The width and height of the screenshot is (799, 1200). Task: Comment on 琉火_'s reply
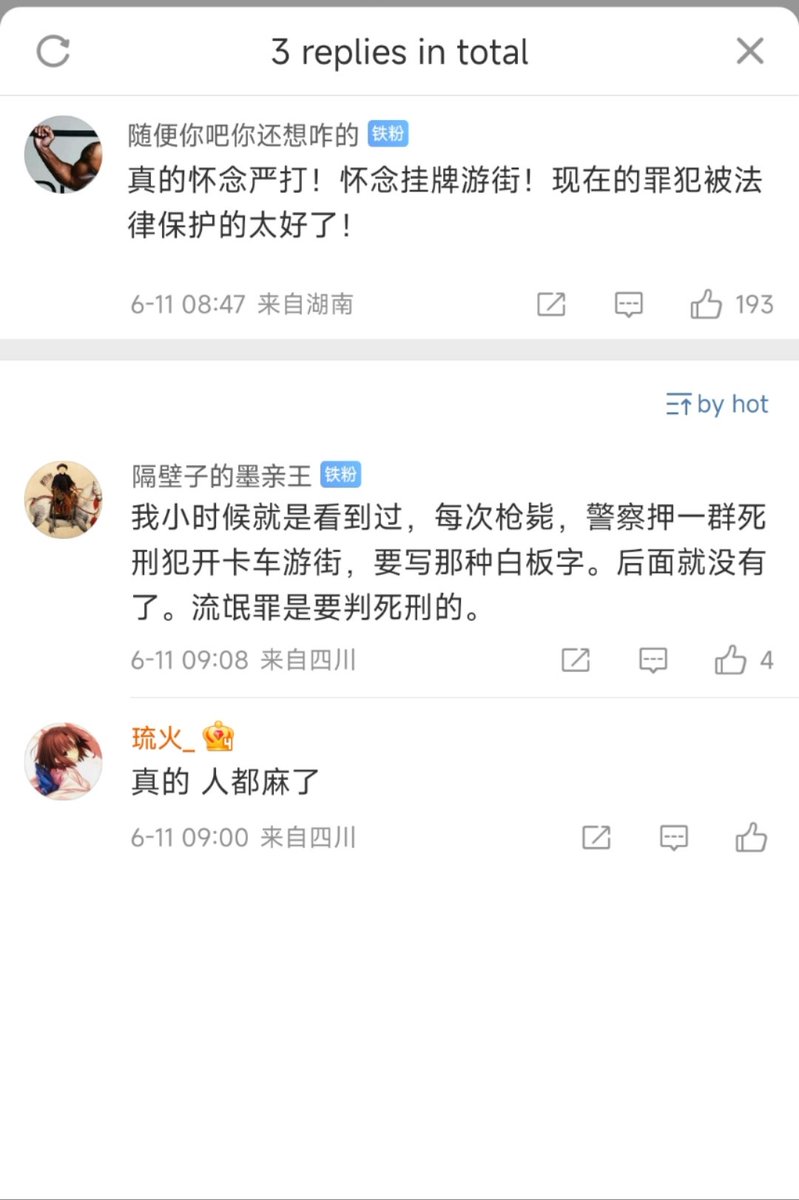coord(674,837)
